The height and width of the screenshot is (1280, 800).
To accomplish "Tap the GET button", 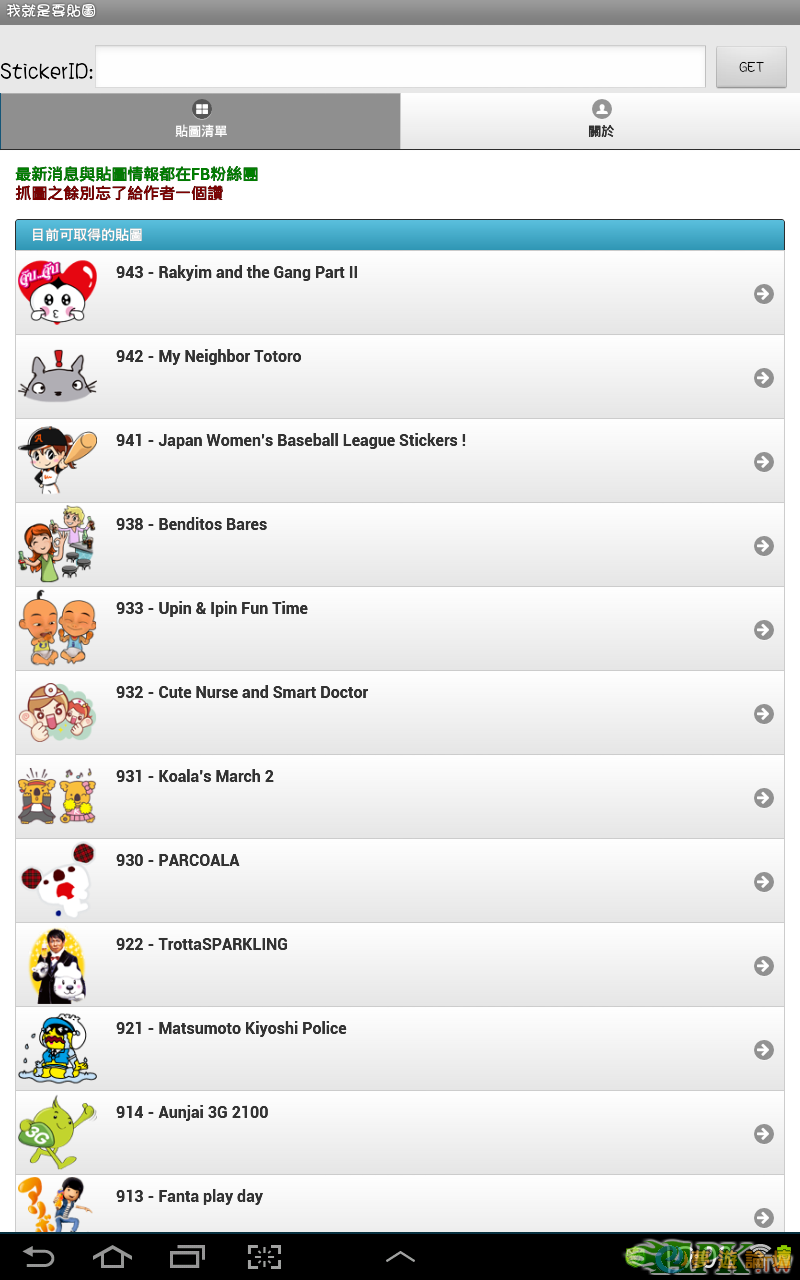I will point(751,67).
